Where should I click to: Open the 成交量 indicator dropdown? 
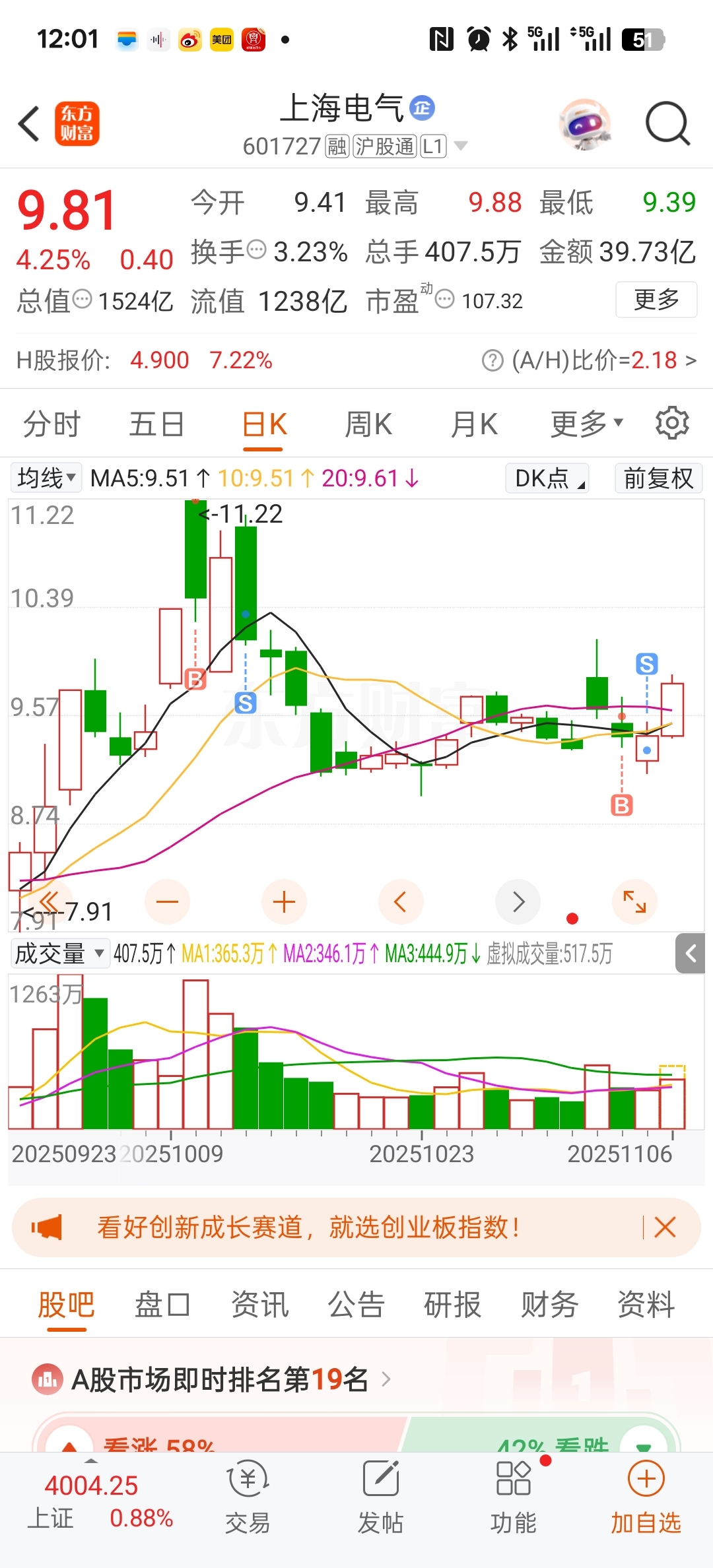(59, 954)
